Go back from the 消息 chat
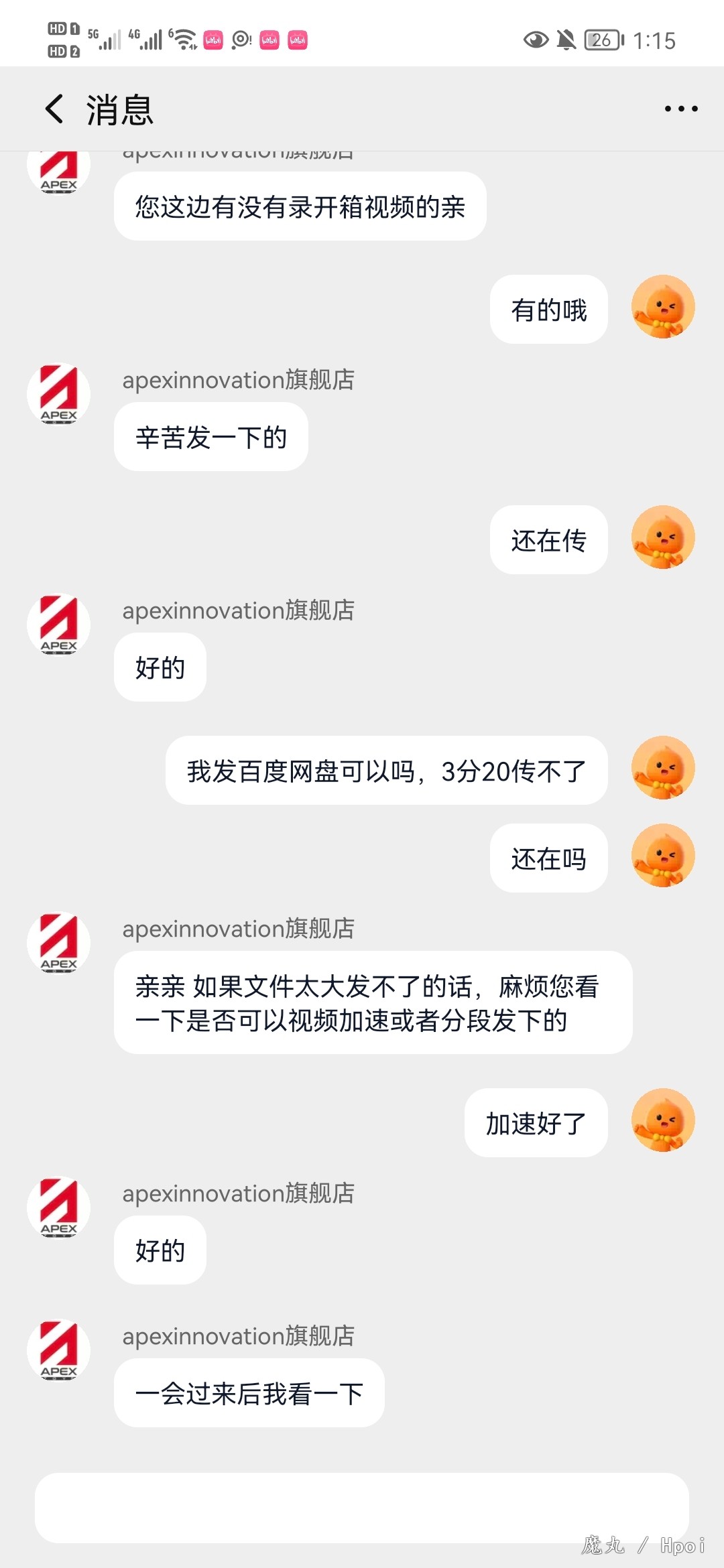Viewport: 724px width, 1568px height. (x=55, y=109)
